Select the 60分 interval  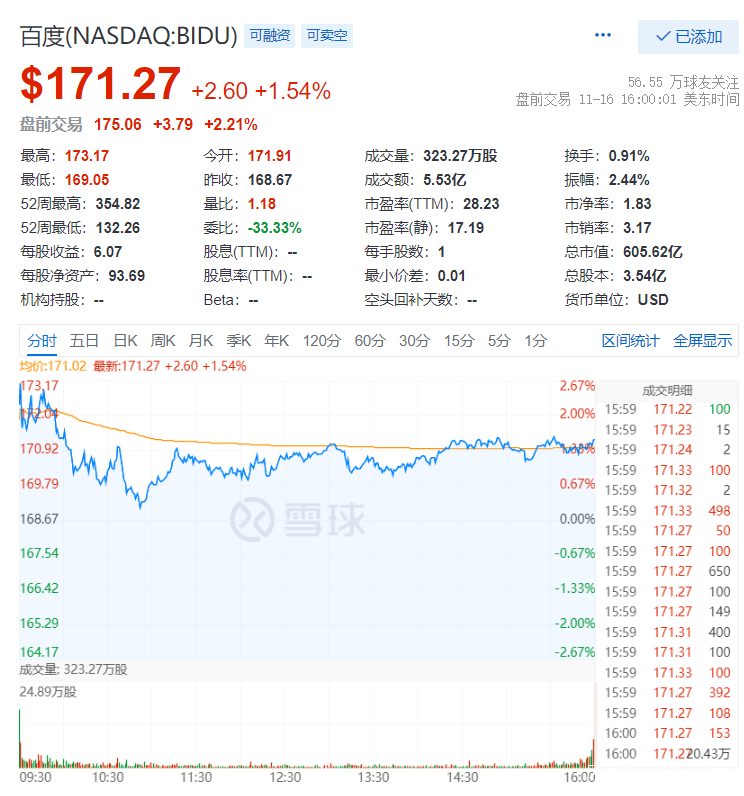tap(370, 341)
